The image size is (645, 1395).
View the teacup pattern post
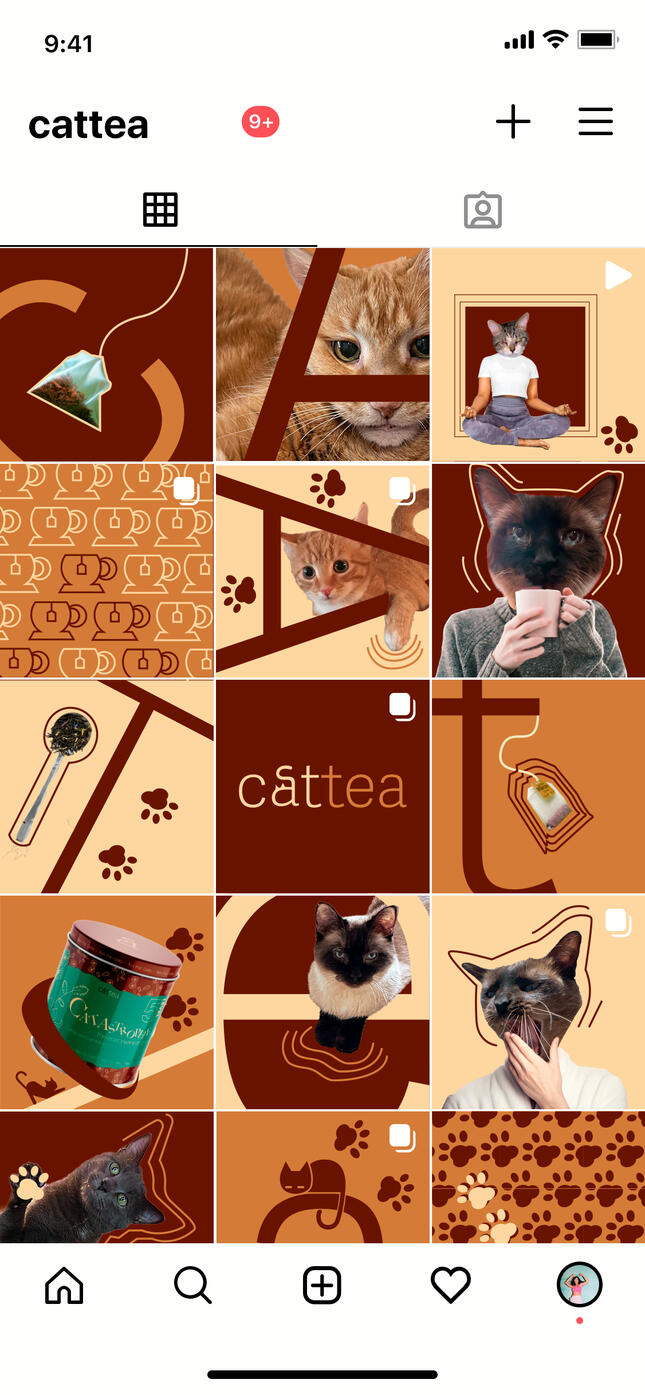click(x=106, y=570)
